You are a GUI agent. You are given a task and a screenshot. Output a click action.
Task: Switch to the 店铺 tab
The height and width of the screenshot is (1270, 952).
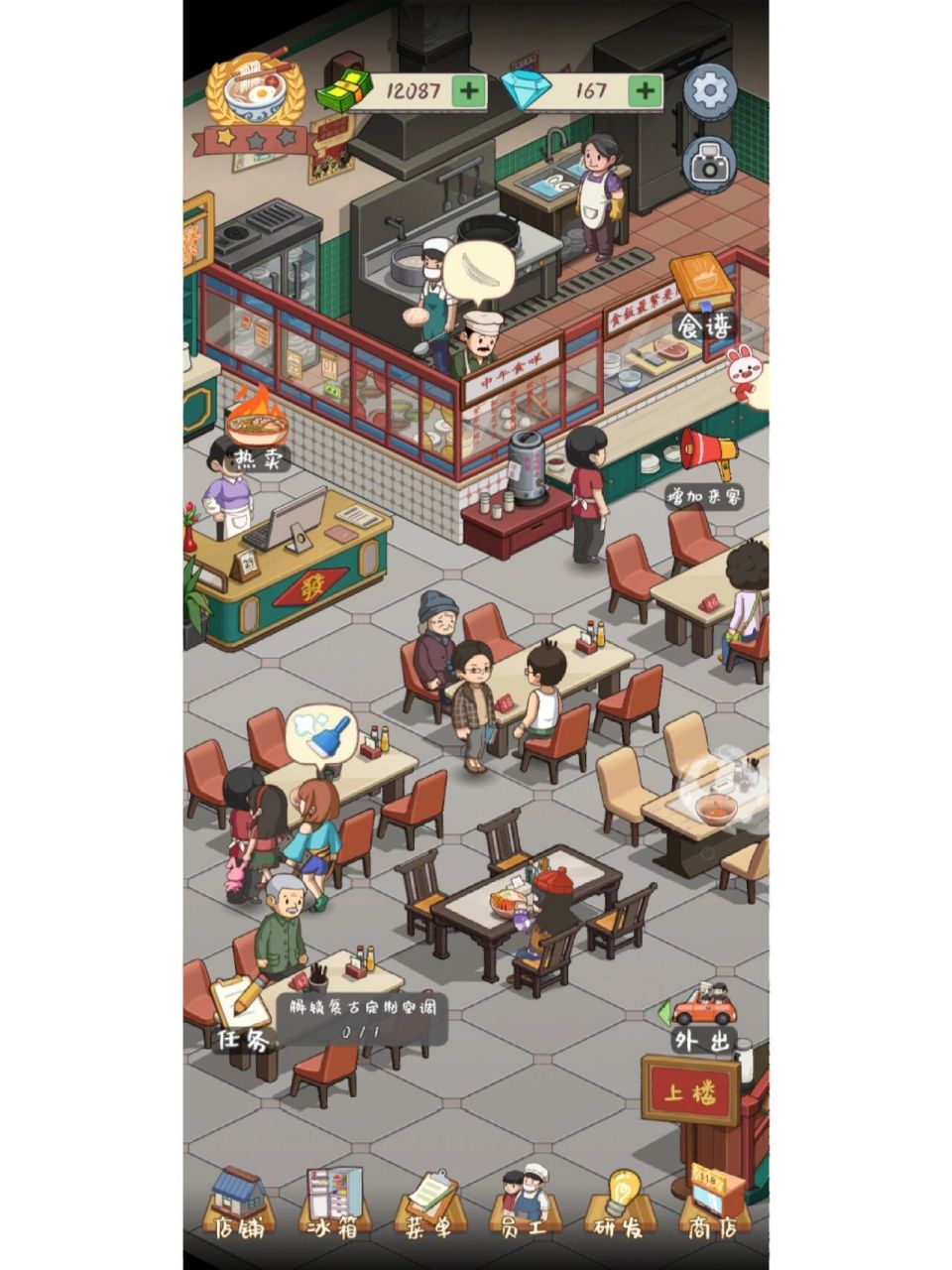(239, 1203)
